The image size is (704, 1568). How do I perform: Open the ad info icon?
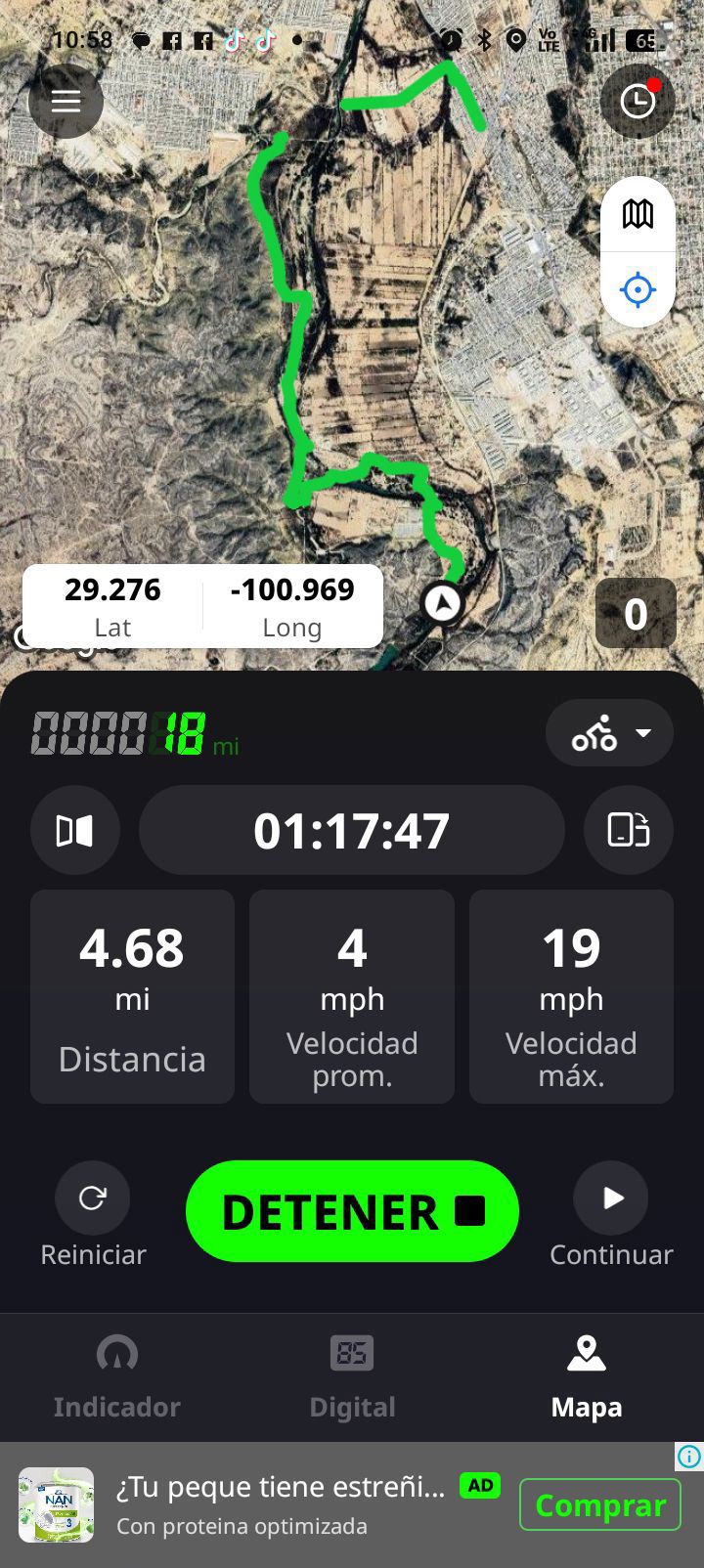click(689, 1457)
